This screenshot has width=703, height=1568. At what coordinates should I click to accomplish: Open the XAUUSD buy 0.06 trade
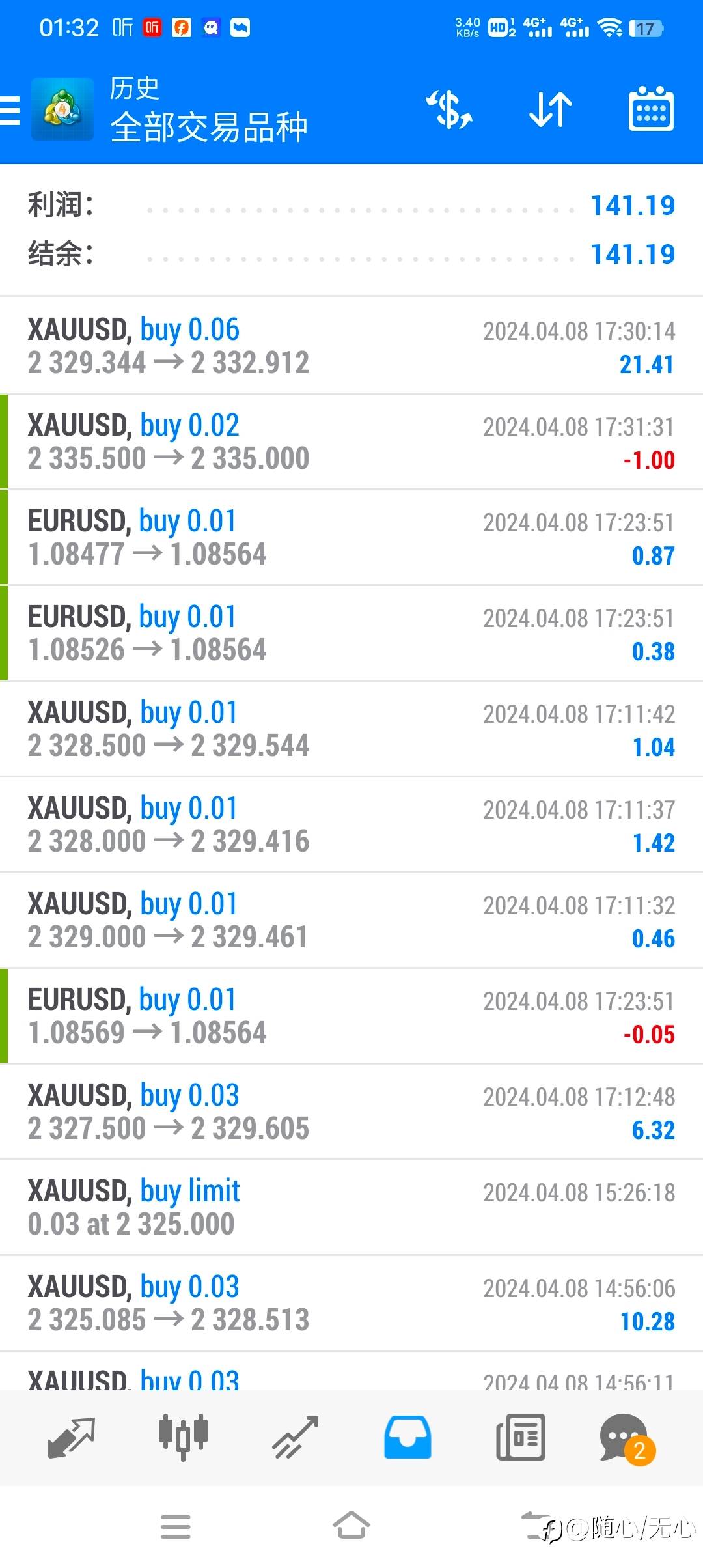coord(351,346)
